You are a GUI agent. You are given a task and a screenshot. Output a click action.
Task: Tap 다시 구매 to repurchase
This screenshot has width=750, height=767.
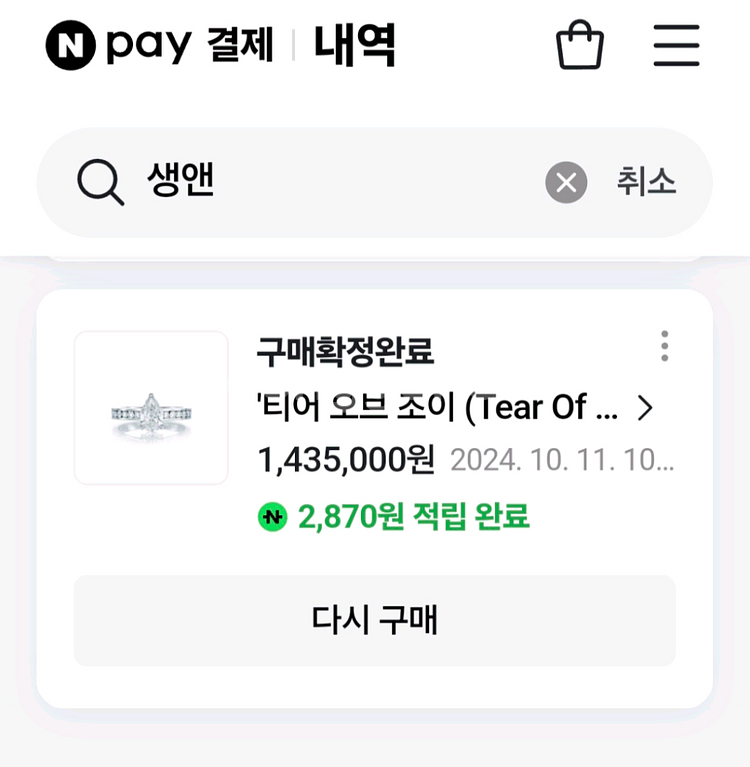(375, 620)
